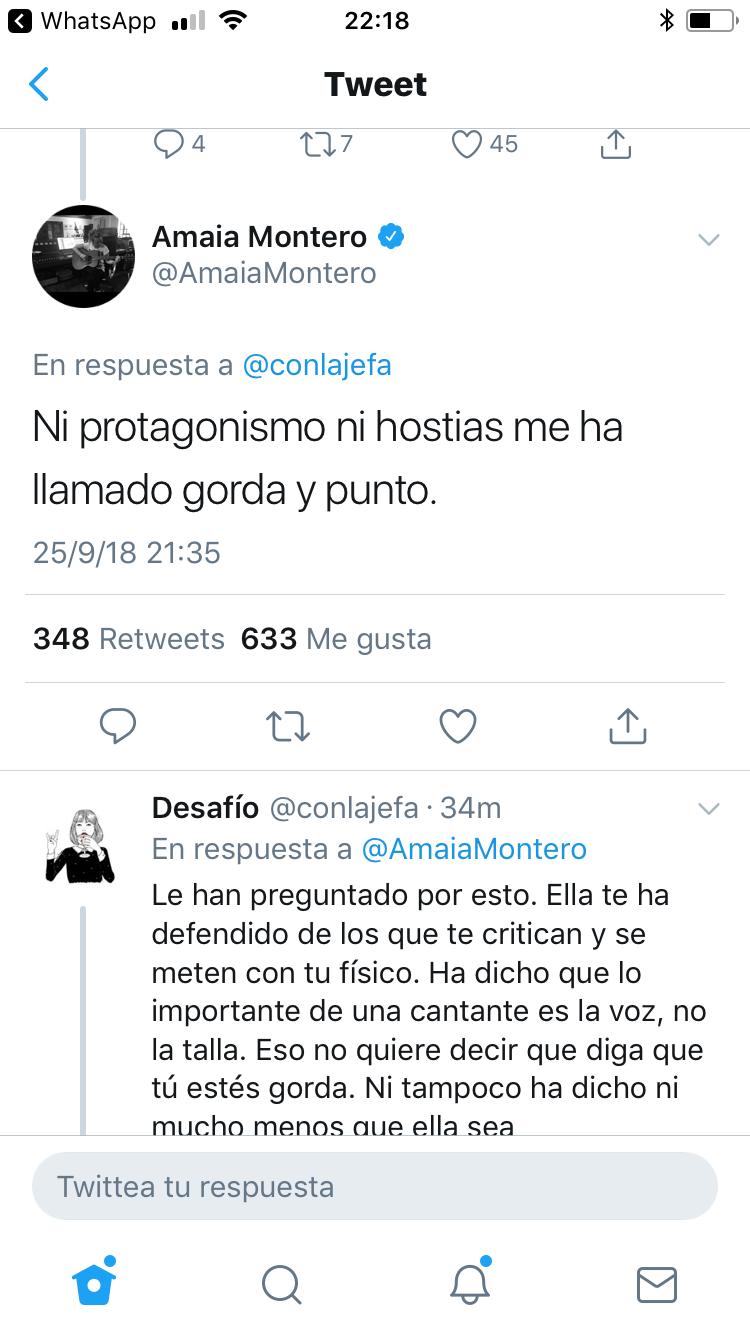
Task: Open Amaia Montero's profile picture
Action: click(84, 256)
